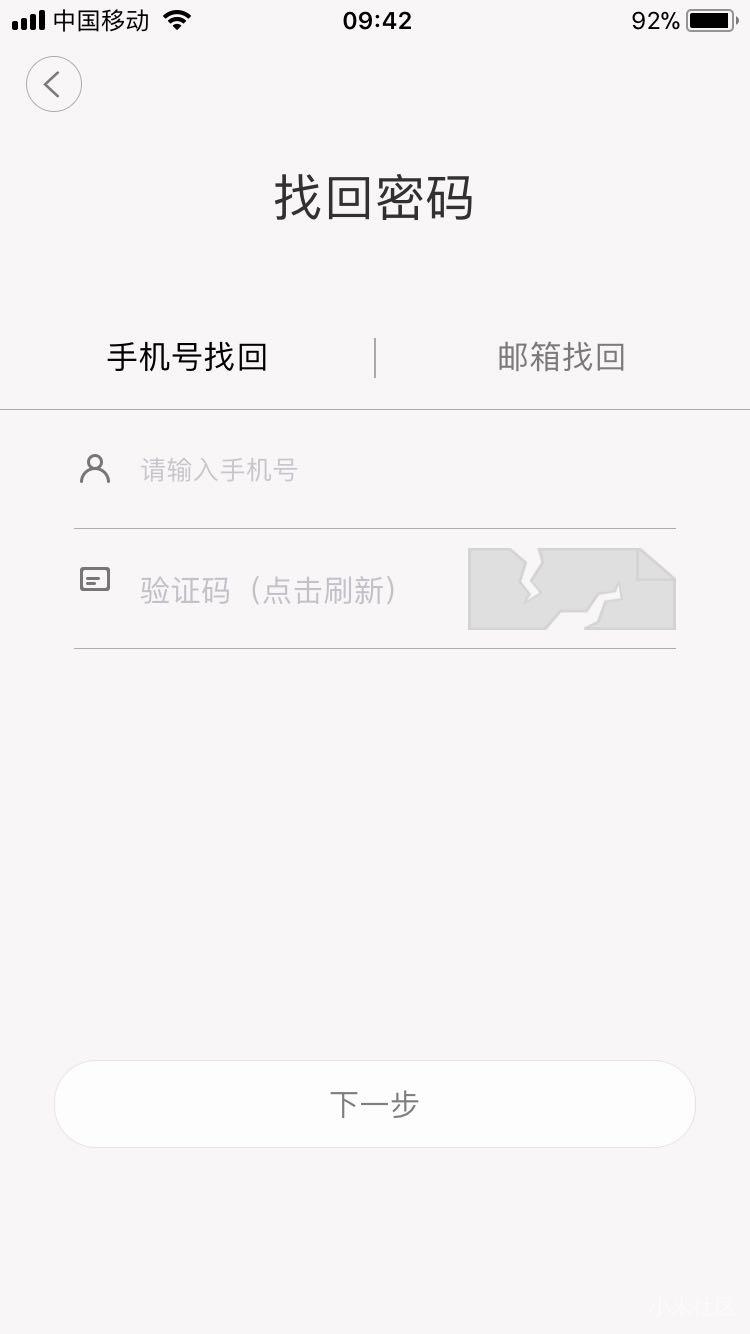Click the person icon beside the phone field
The height and width of the screenshot is (1334, 750).
coord(94,468)
